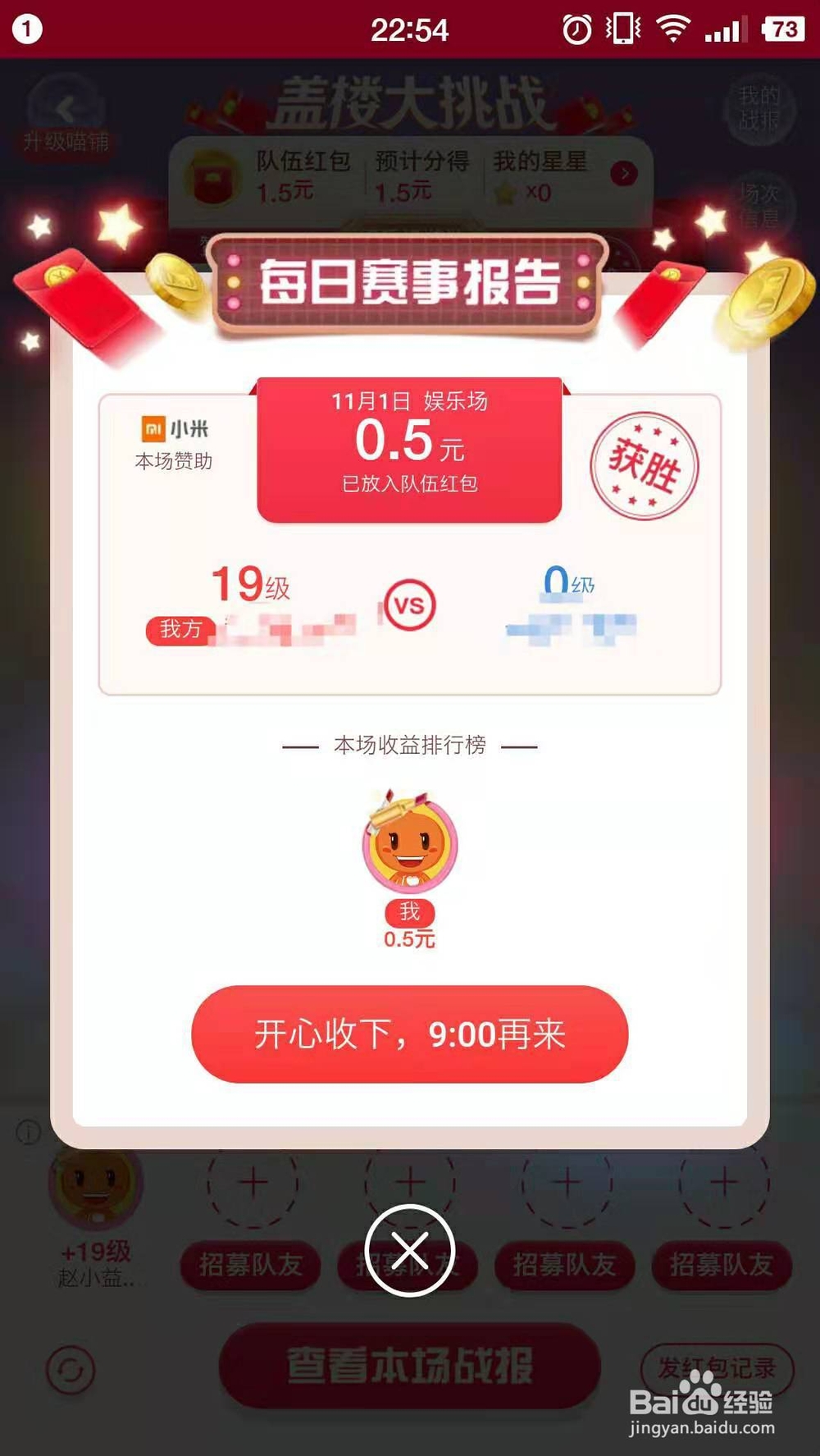
Task: Tap the back arrow to 升级喵铺
Action: [66, 107]
